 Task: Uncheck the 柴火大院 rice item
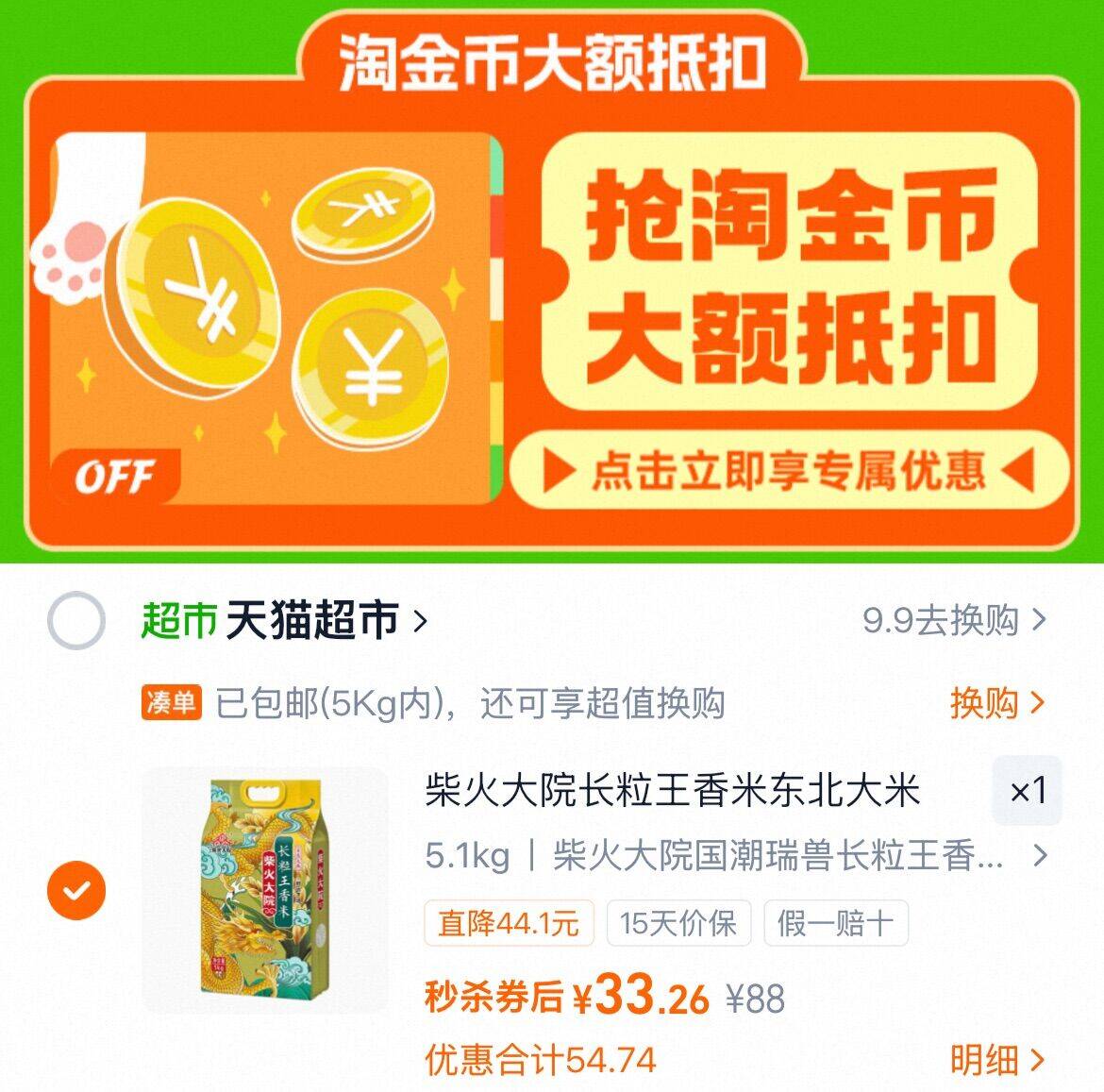76,890
